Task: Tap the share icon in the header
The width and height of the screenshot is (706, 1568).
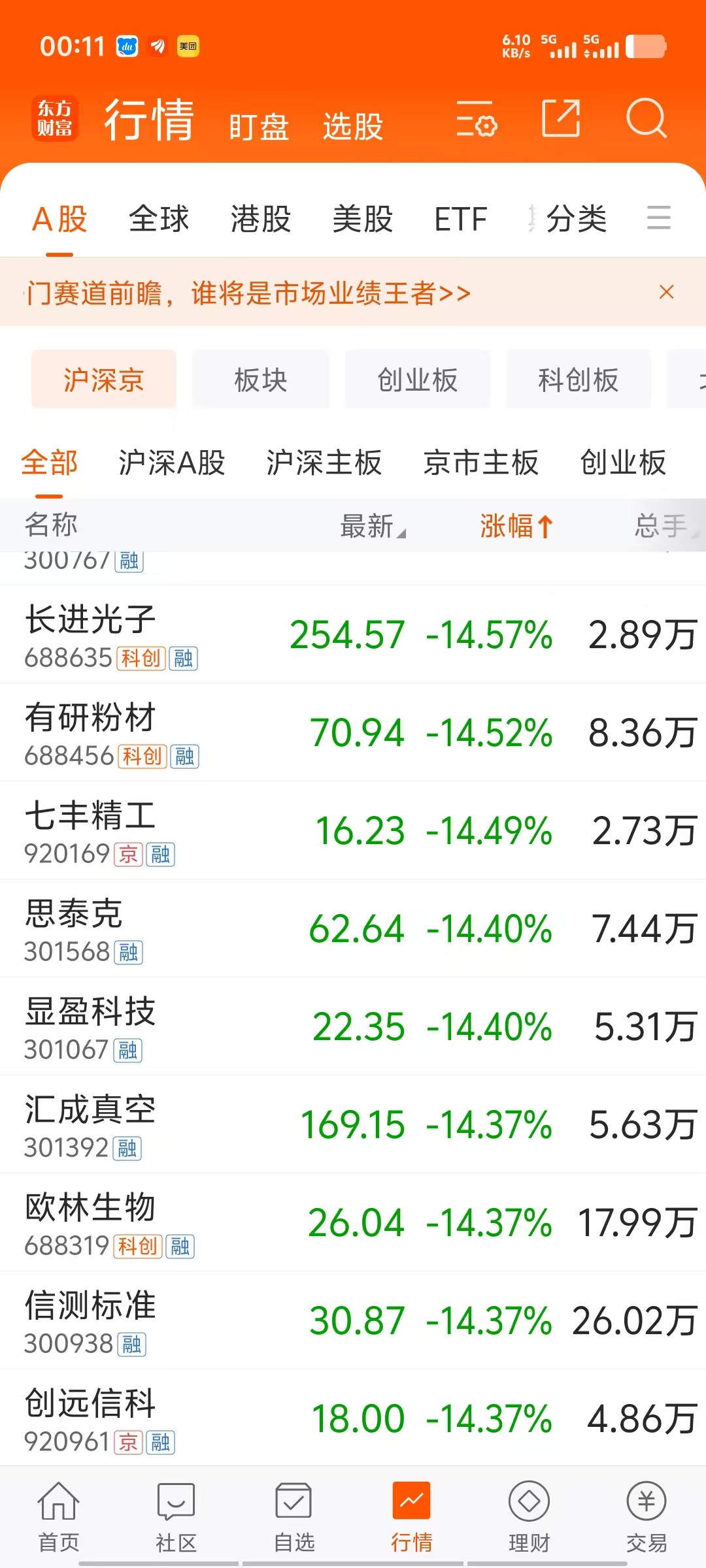Action: (562, 118)
